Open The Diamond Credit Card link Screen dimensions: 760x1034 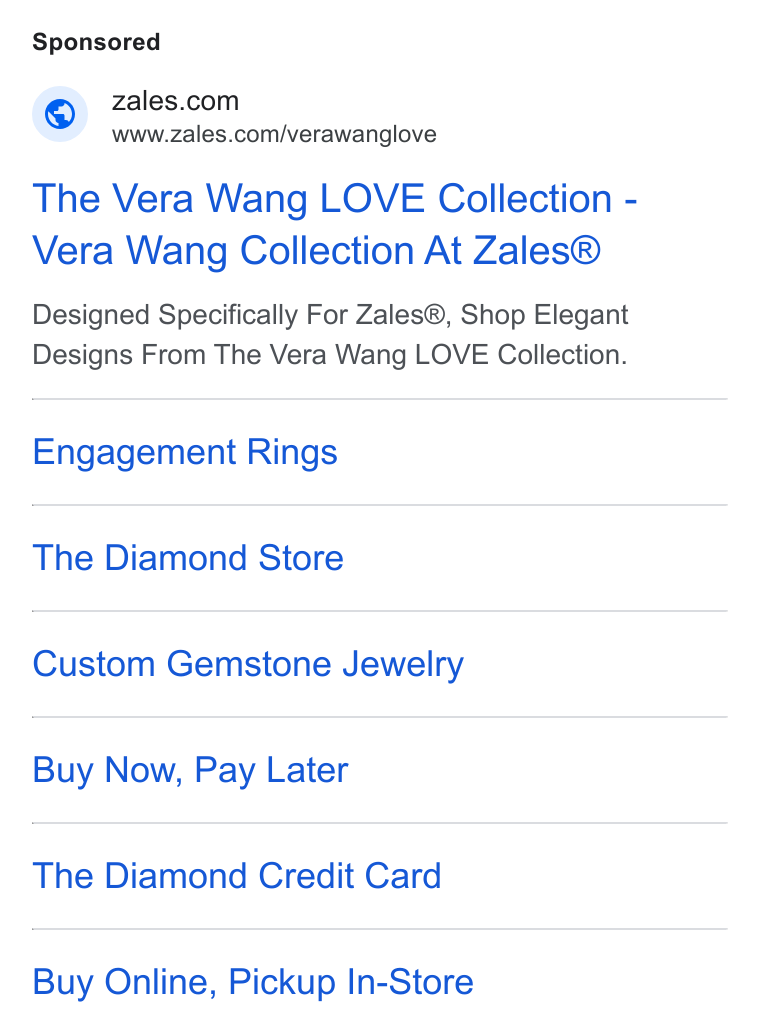(237, 876)
